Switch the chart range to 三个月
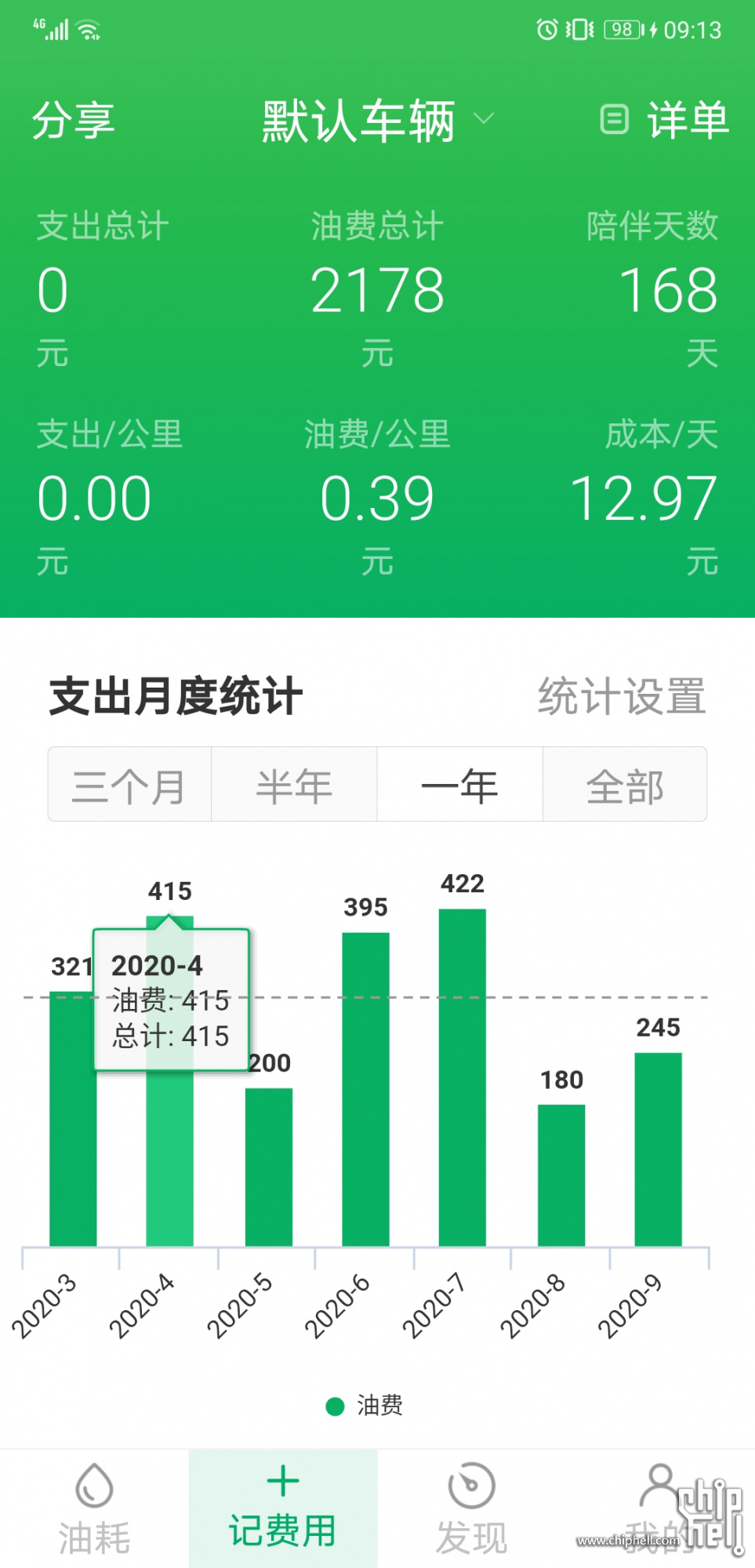The height and width of the screenshot is (1568, 755). tap(129, 785)
